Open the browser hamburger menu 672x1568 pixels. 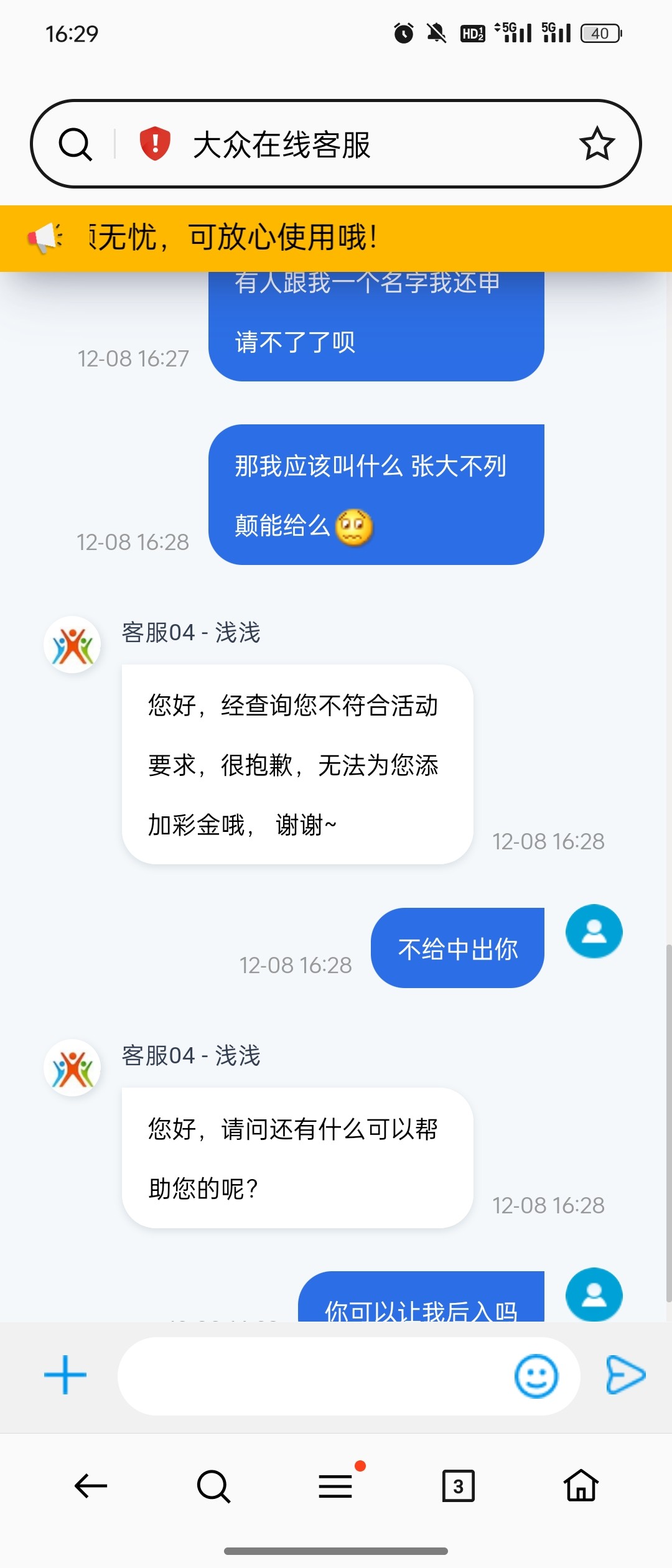click(x=336, y=1486)
